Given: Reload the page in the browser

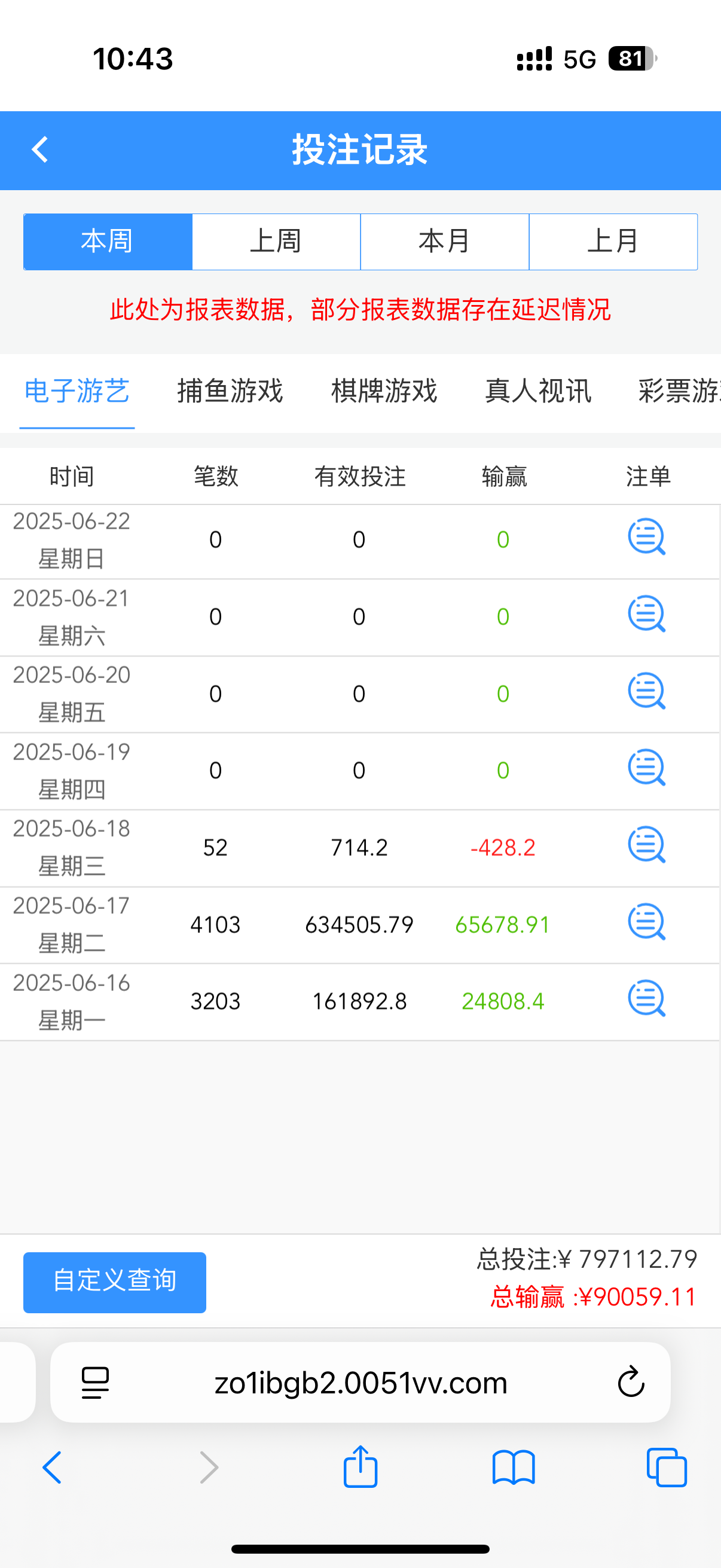Looking at the screenshot, I should (631, 1382).
